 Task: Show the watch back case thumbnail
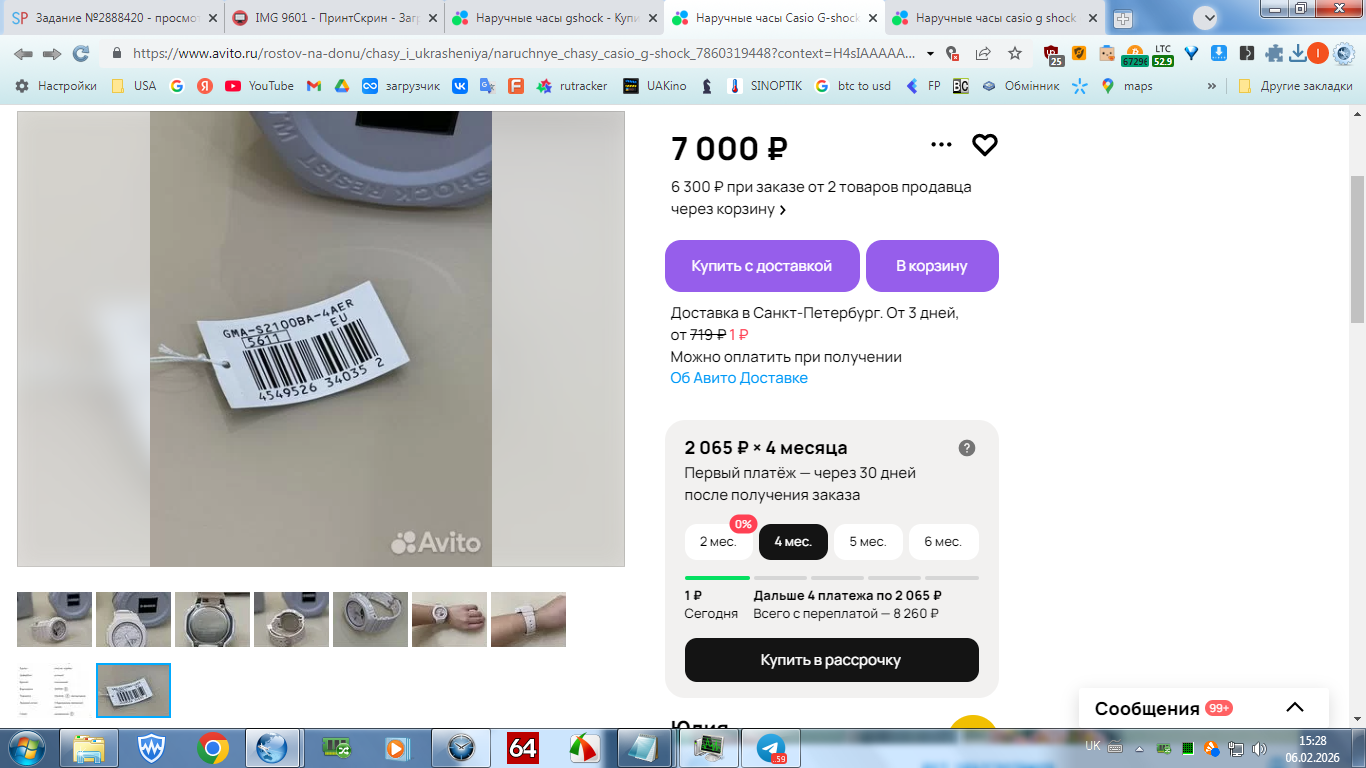click(x=212, y=619)
